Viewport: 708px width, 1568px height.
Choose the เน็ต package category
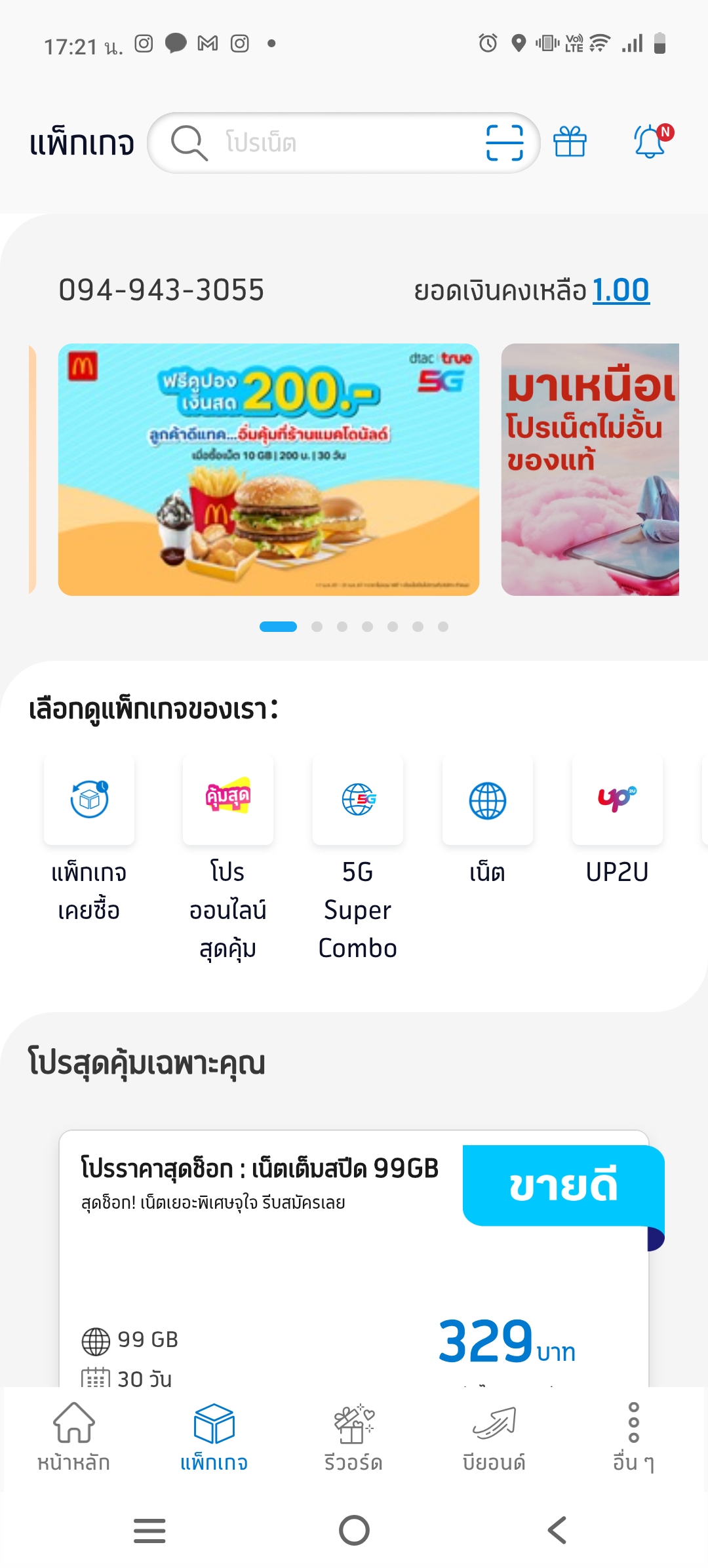coord(487,820)
